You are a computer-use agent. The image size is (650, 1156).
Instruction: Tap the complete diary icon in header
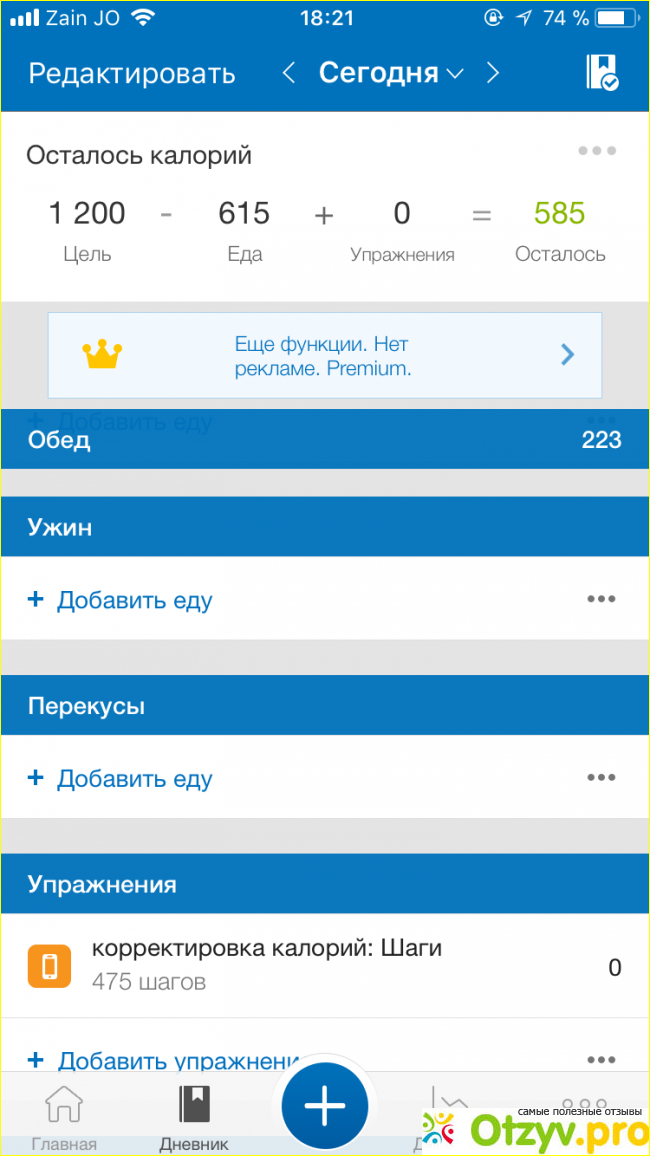point(602,73)
